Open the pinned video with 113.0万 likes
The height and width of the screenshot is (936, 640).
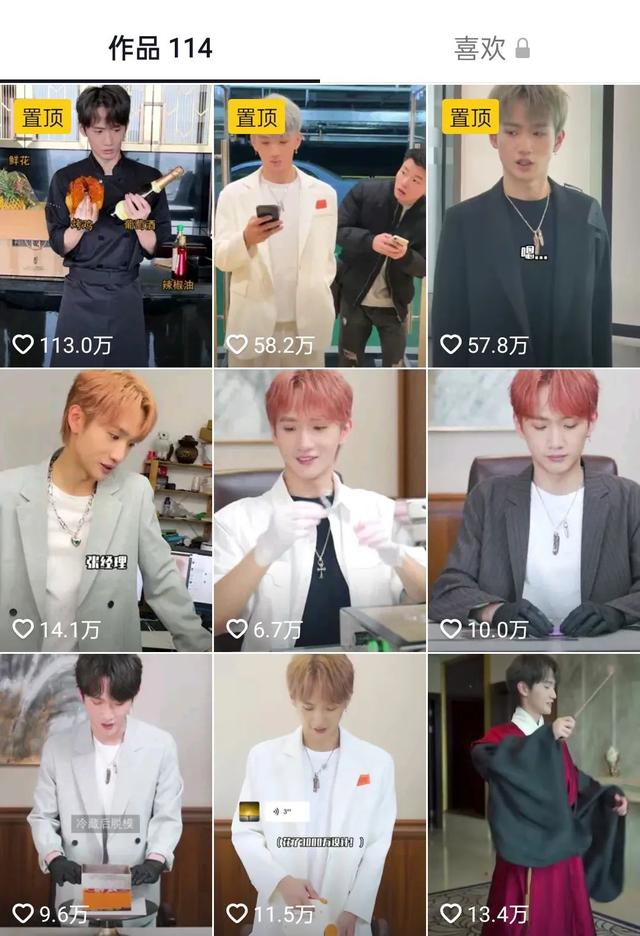(106, 226)
